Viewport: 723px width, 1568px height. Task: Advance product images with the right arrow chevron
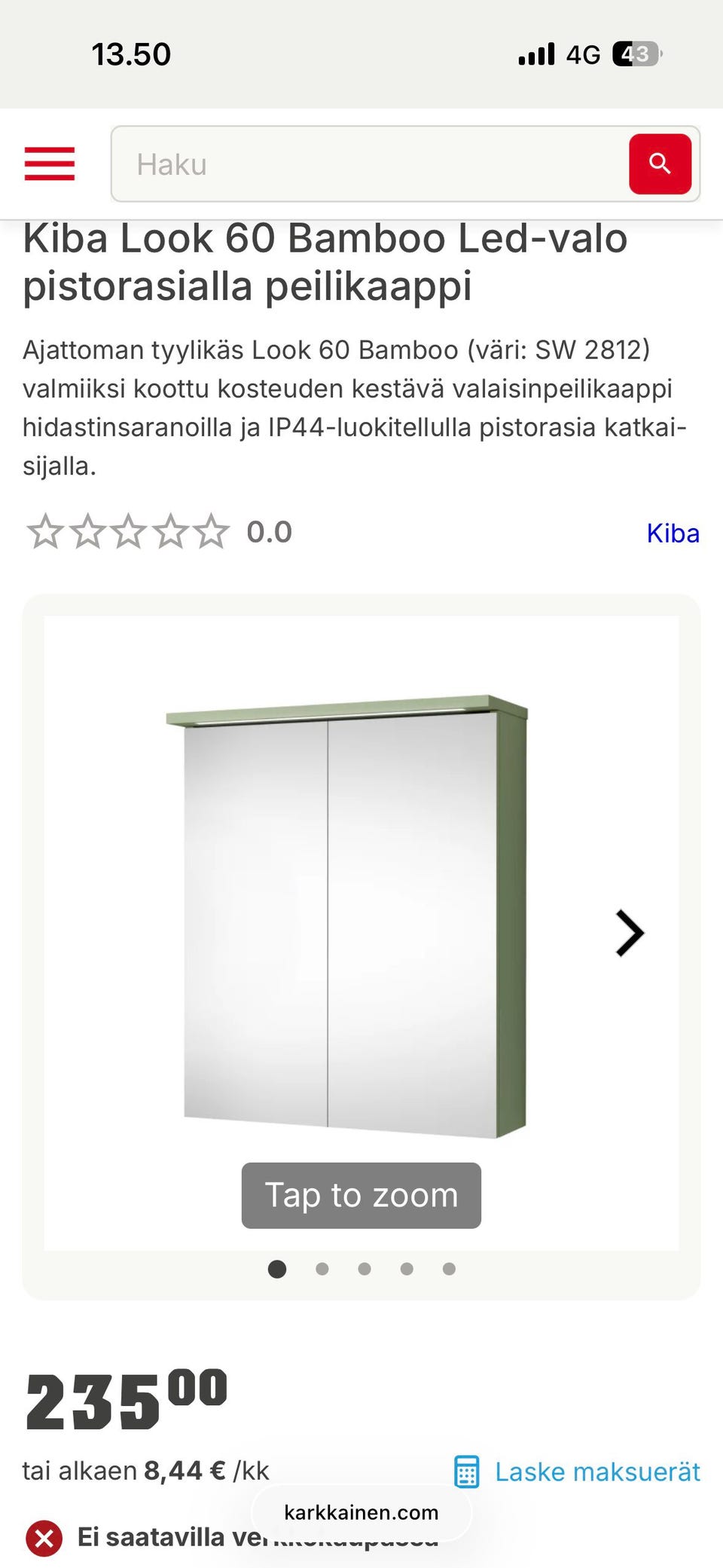pyautogui.click(x=630, y=933)
